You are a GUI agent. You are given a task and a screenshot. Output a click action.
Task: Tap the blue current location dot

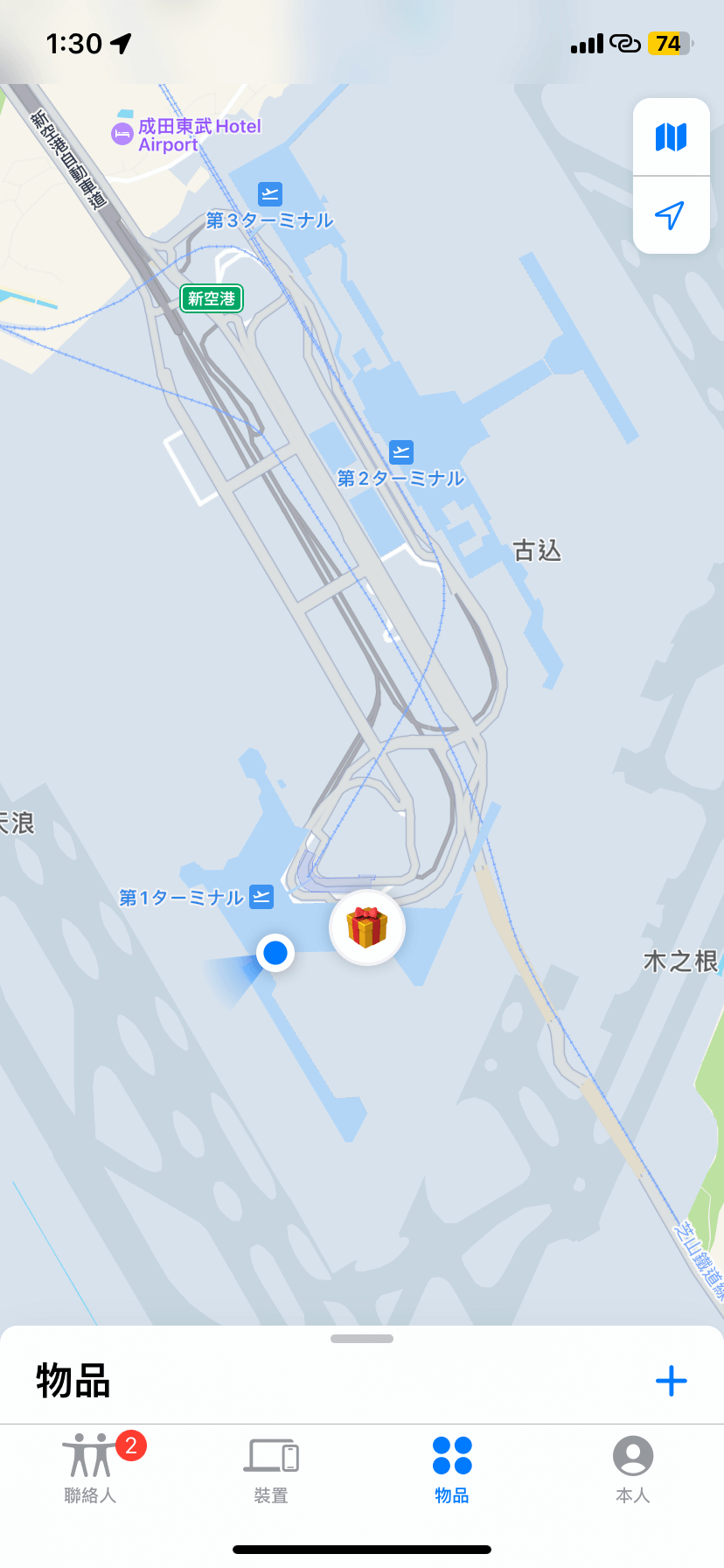(275, 952)
